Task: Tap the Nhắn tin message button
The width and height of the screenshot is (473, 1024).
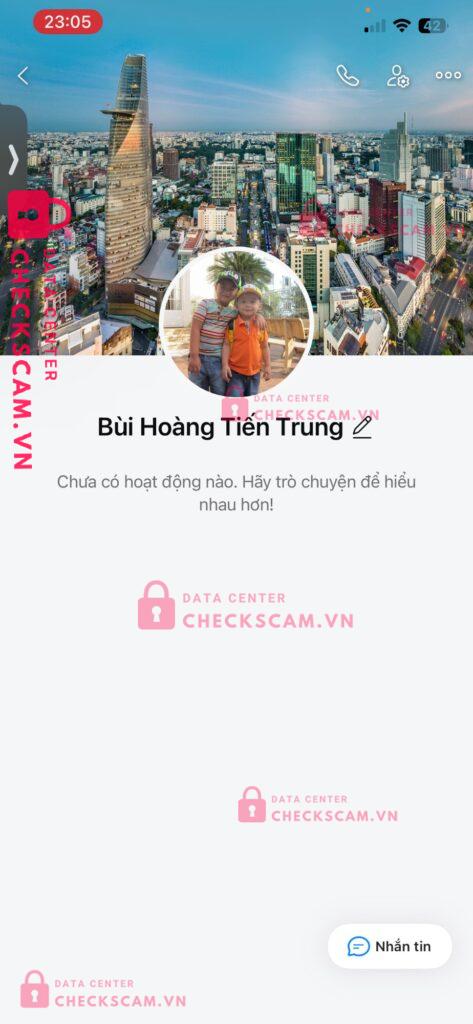Action: [389, 946]
